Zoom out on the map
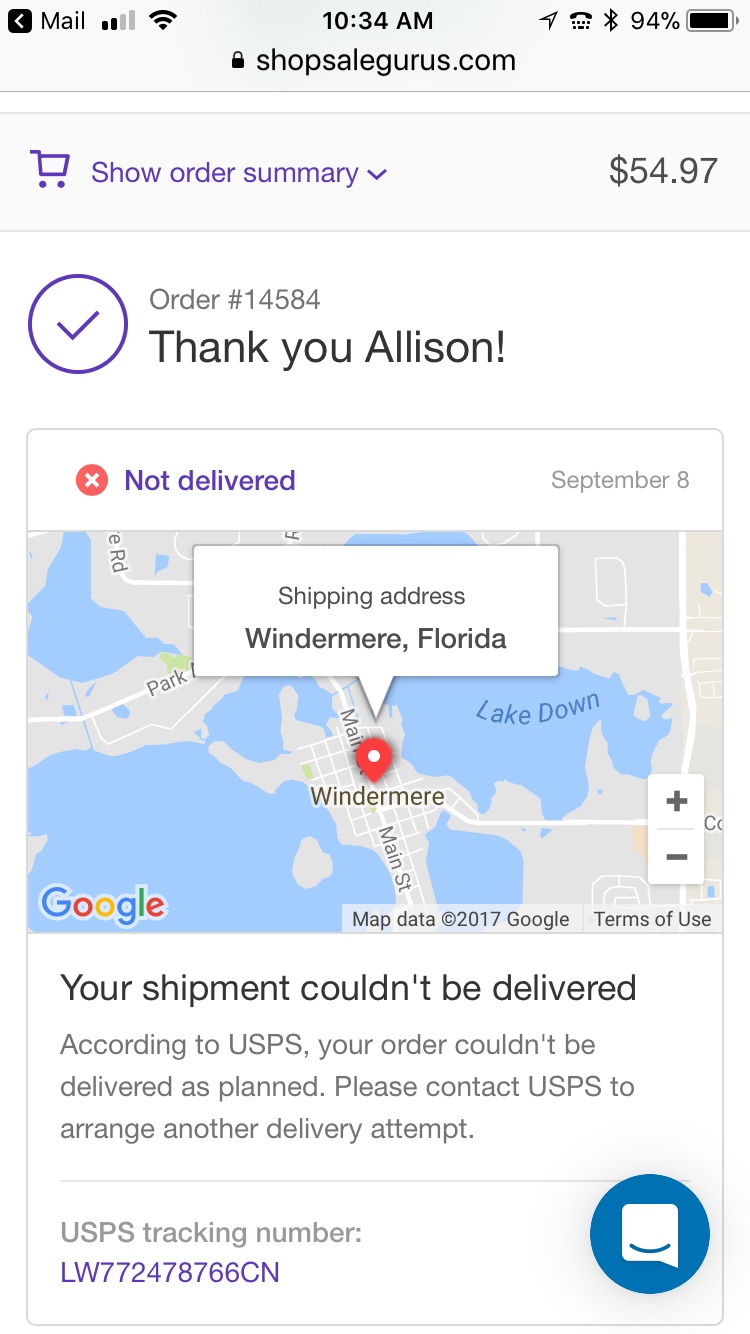This screenshot has width=750, height=1334. pos(676,857)
